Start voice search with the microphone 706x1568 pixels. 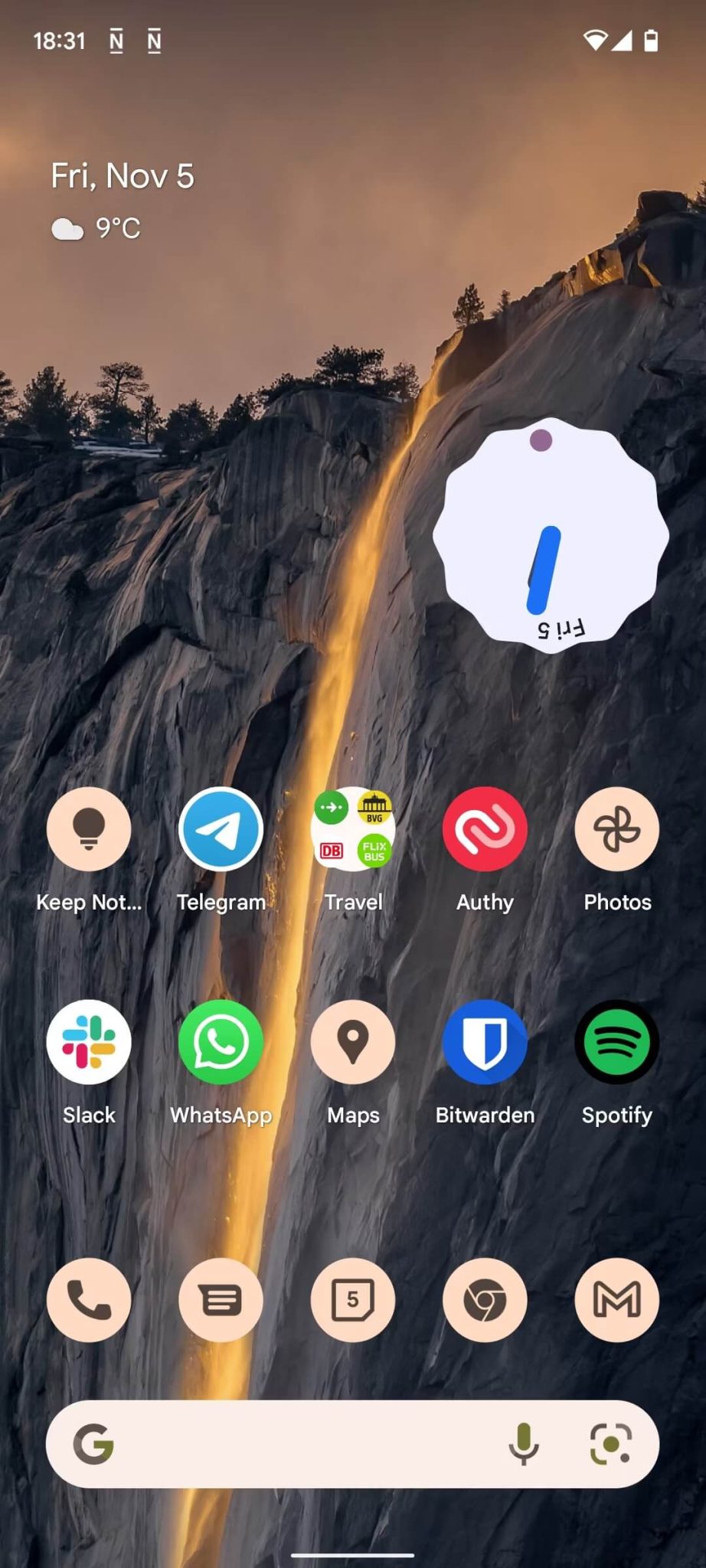tap(524, 1445)
